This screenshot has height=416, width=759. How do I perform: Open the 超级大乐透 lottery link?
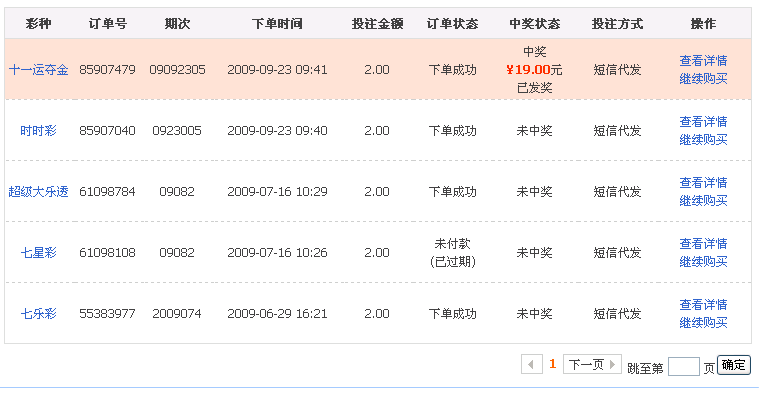pos(39,192)
